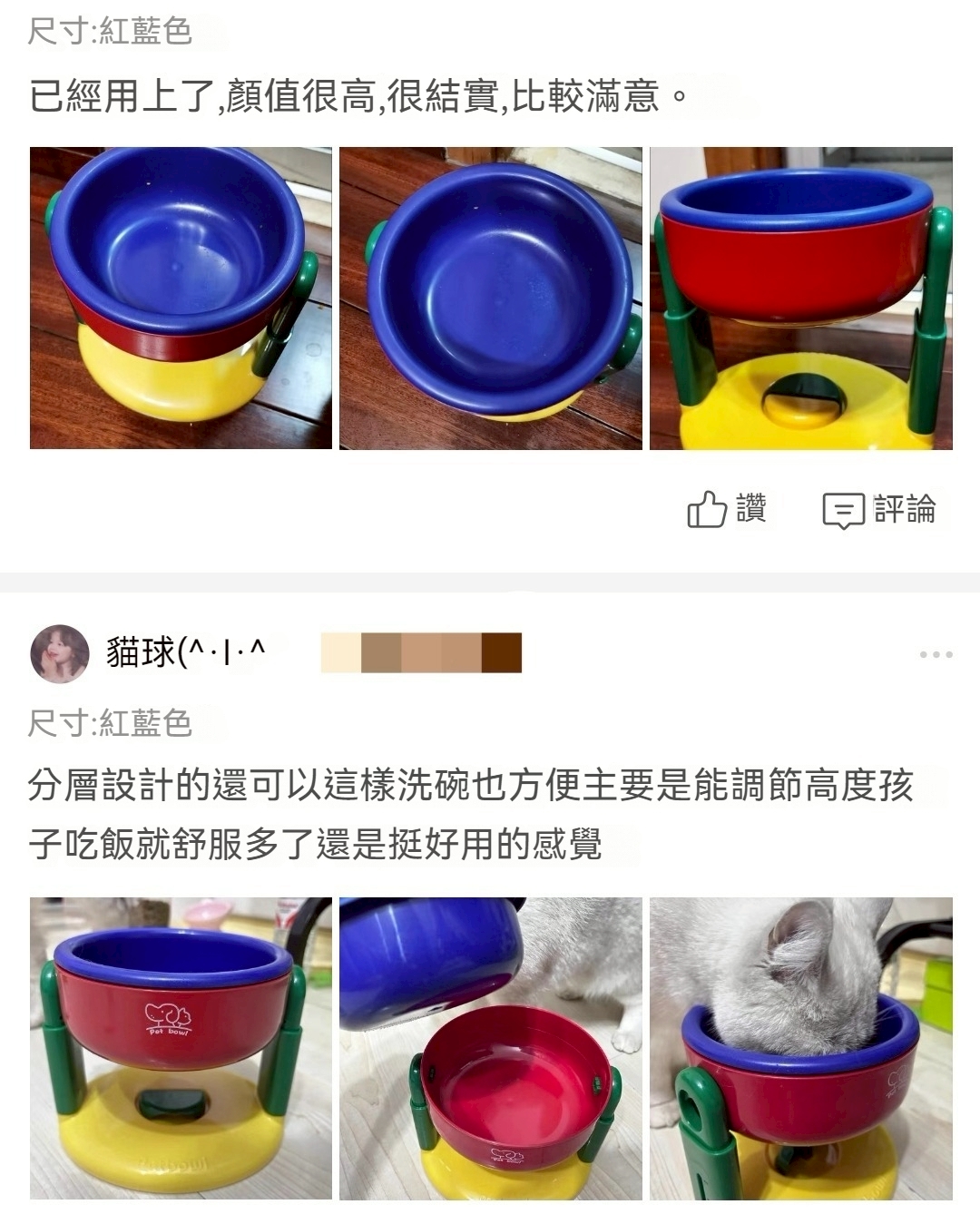Open 貓球's third photo of cat eating
The width and height of the screenshot is (980, 1224).
pos(800,1048)
